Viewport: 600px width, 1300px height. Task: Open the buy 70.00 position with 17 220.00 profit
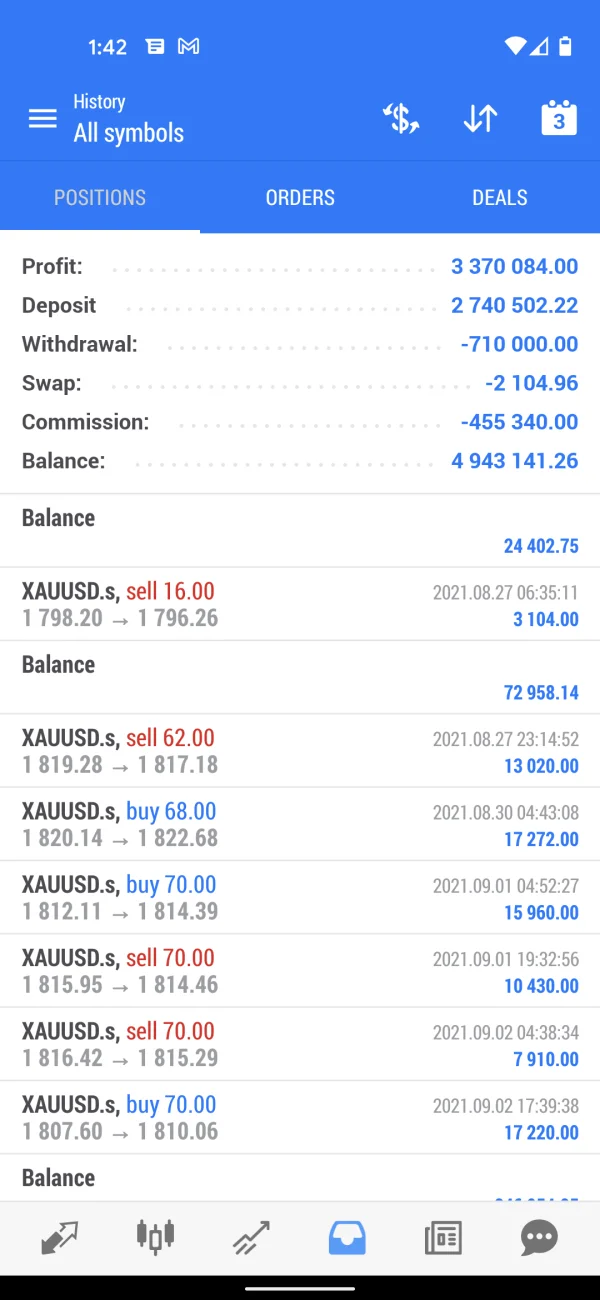(x=300, y=1118)
